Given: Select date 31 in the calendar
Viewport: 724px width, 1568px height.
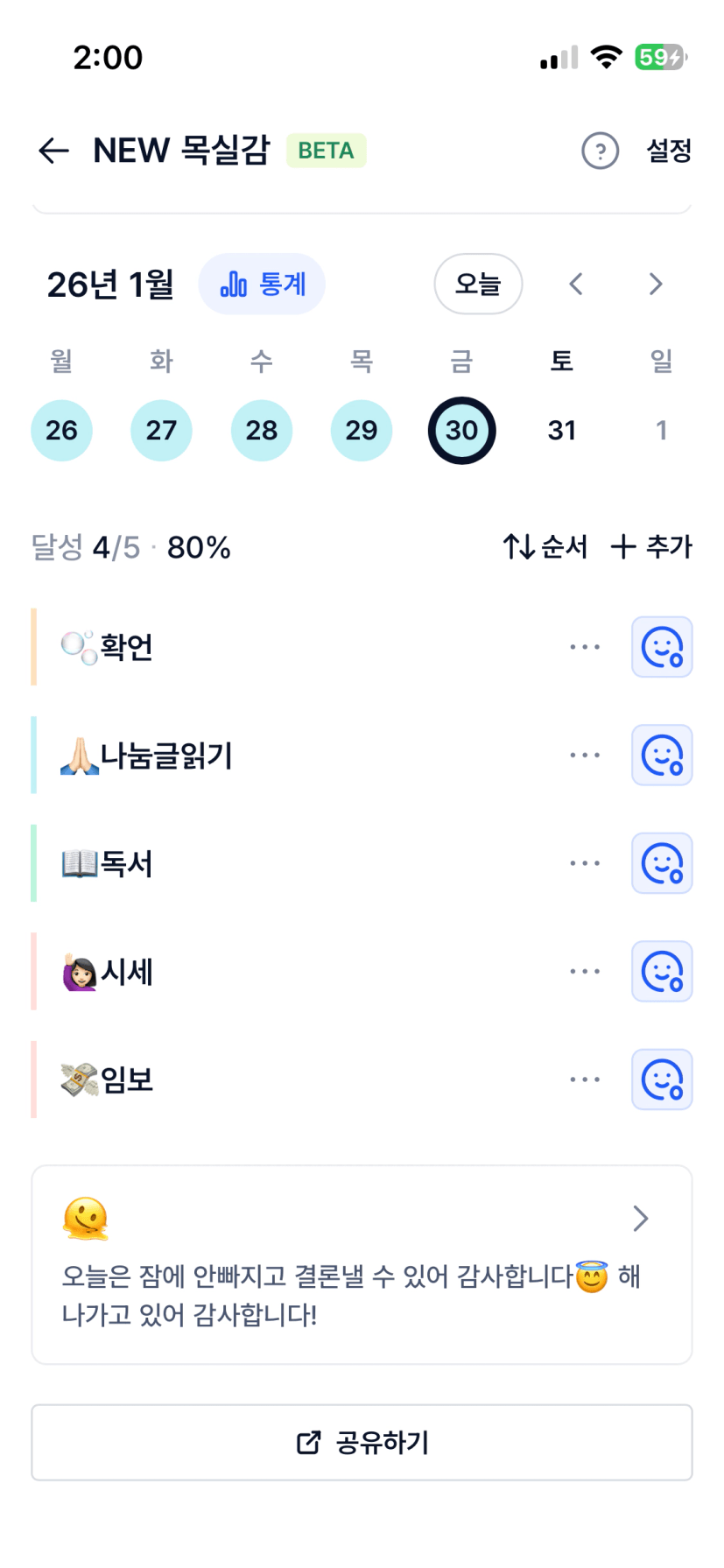Looking at the screenshot, I should (x=562, y=431).
